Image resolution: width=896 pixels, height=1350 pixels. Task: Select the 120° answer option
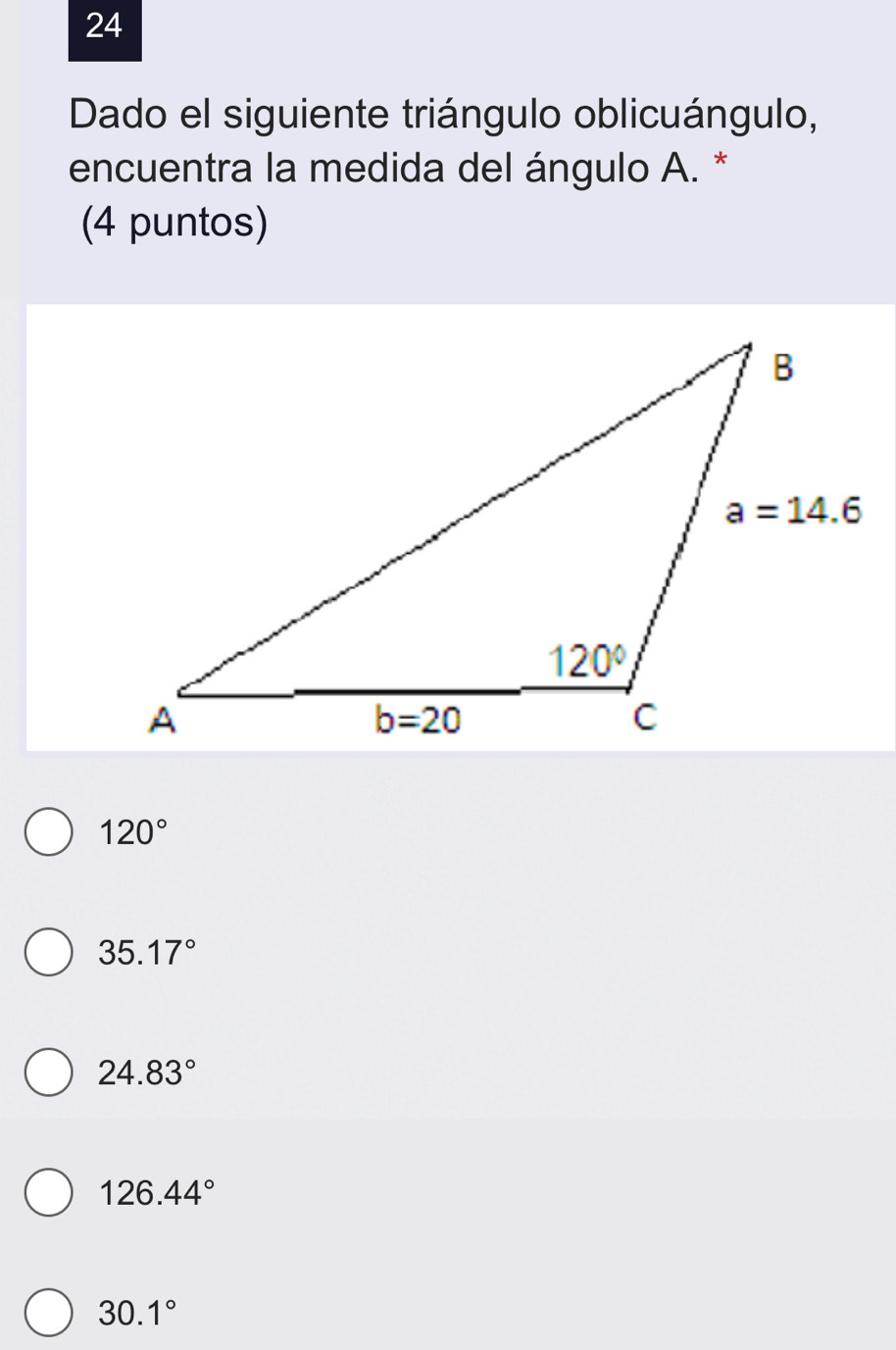48,833
